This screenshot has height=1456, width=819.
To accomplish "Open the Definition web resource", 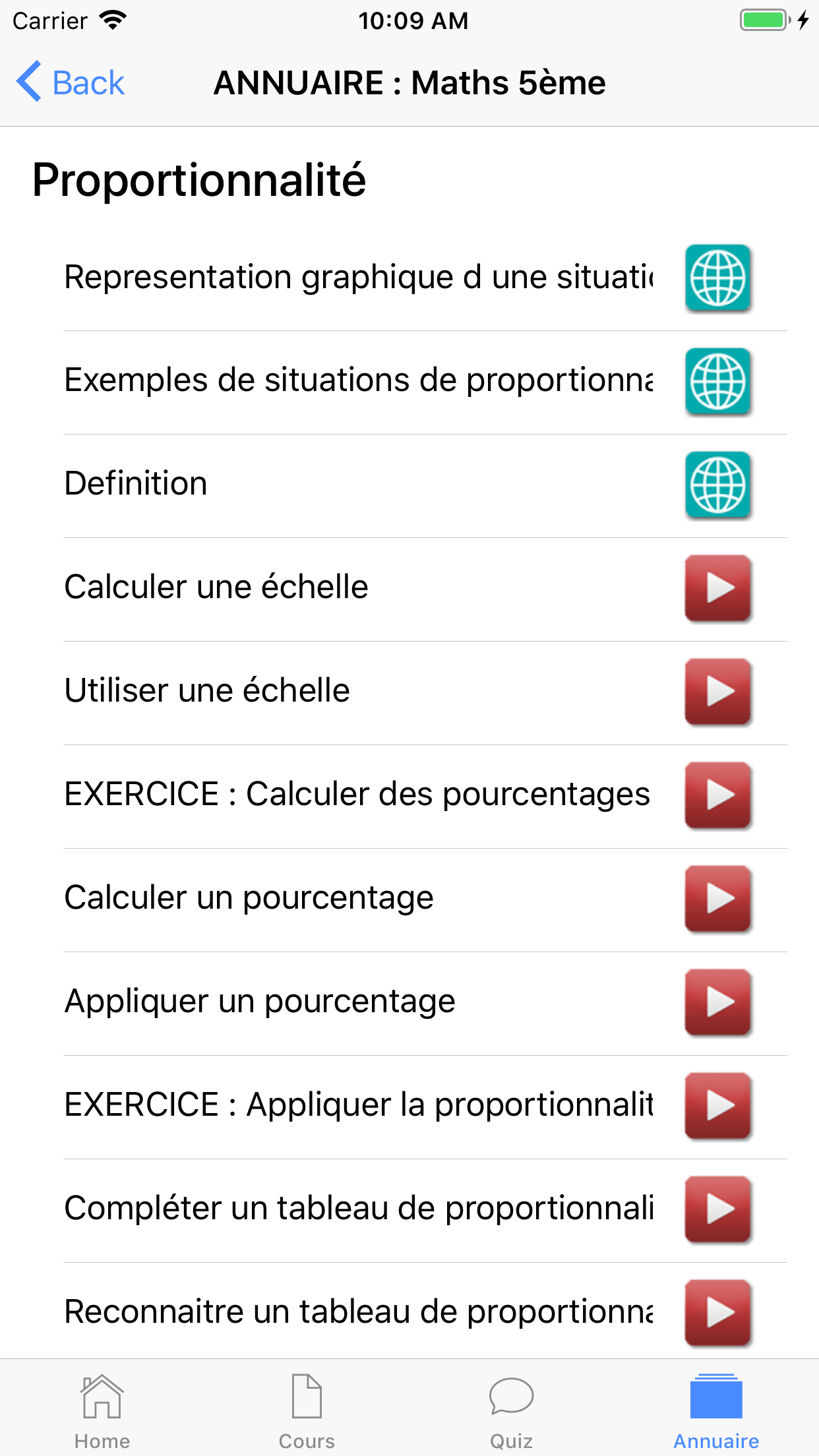I will click(x=717, y=485).
